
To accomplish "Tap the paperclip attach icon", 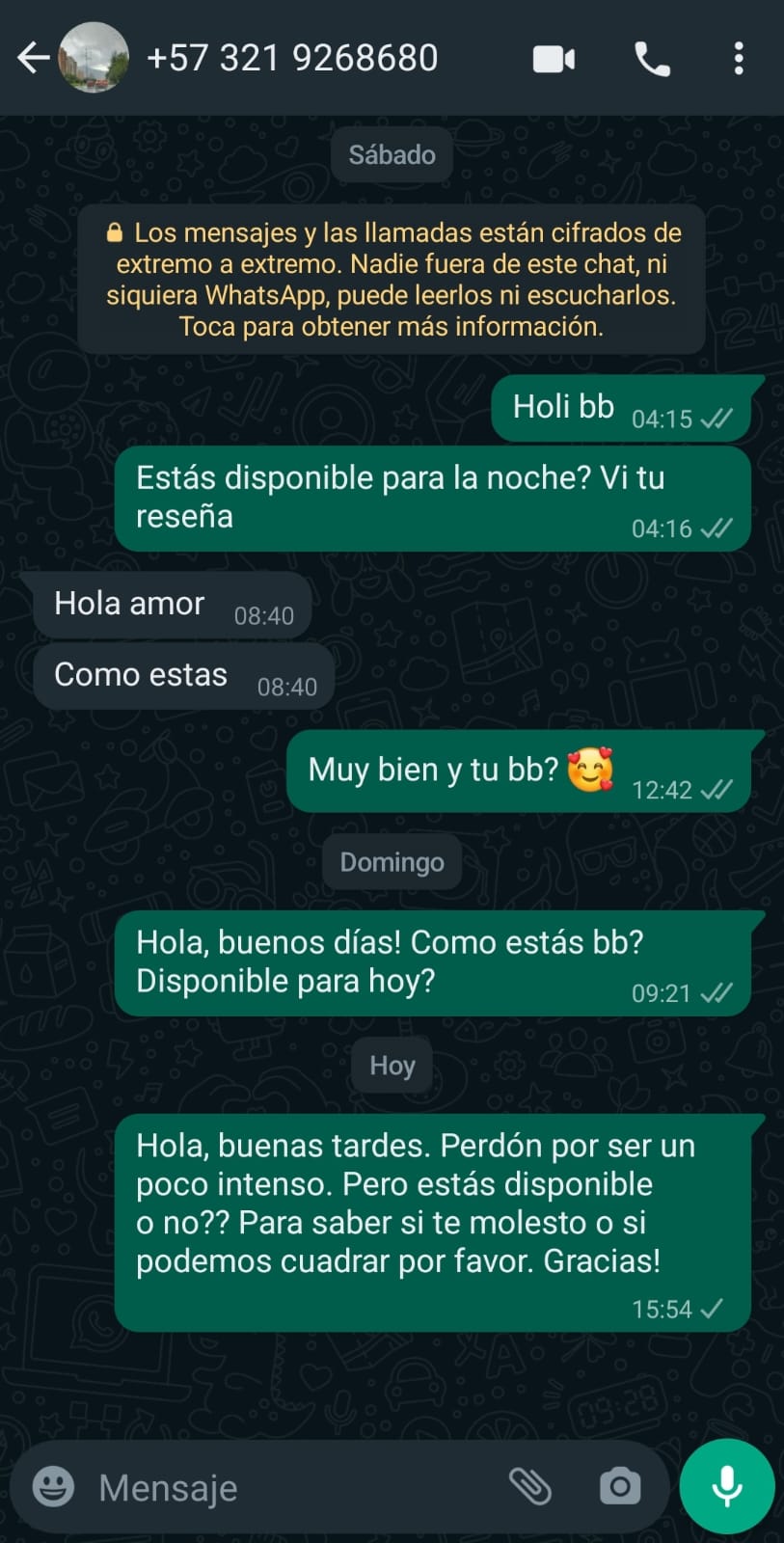I will coord(530,1486).
